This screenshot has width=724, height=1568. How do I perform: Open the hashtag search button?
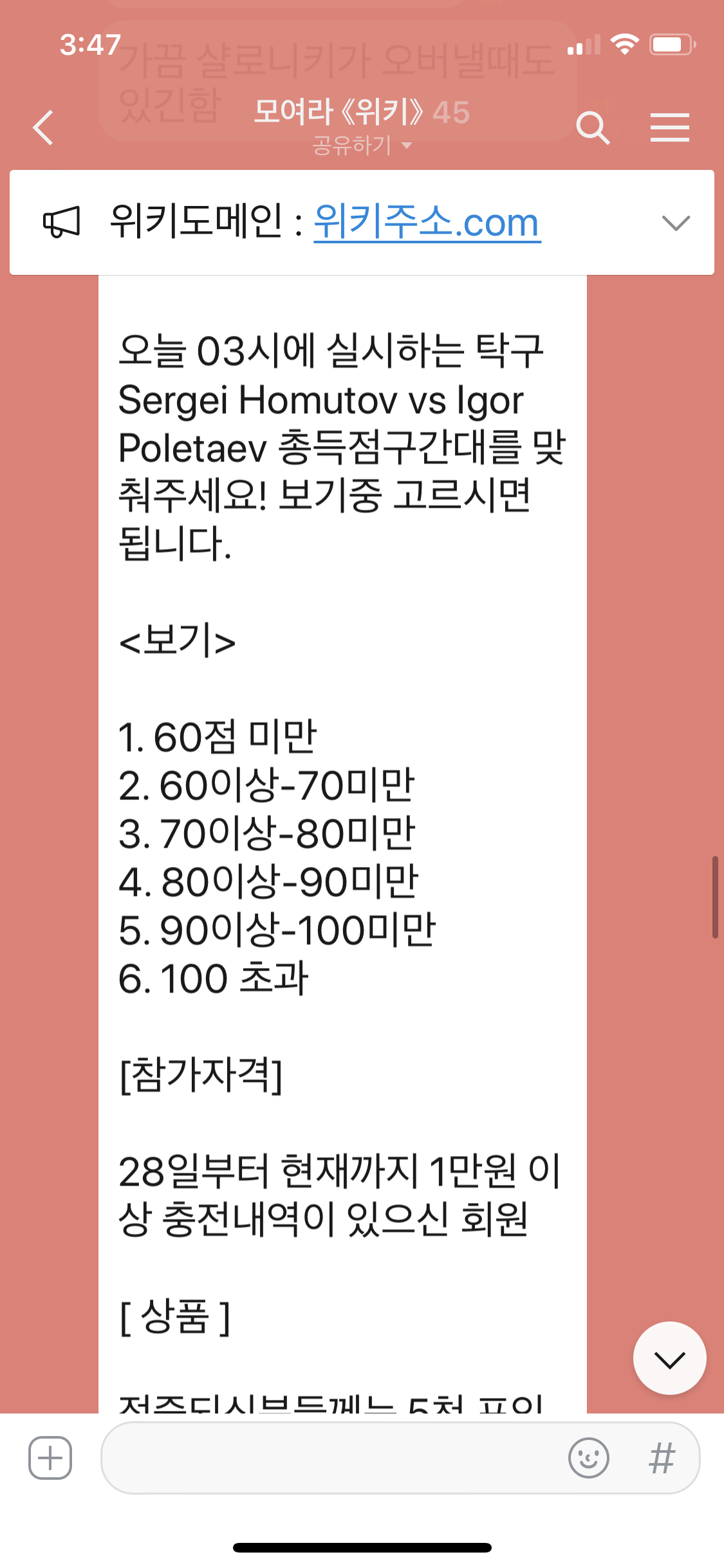click(662, 1458)
